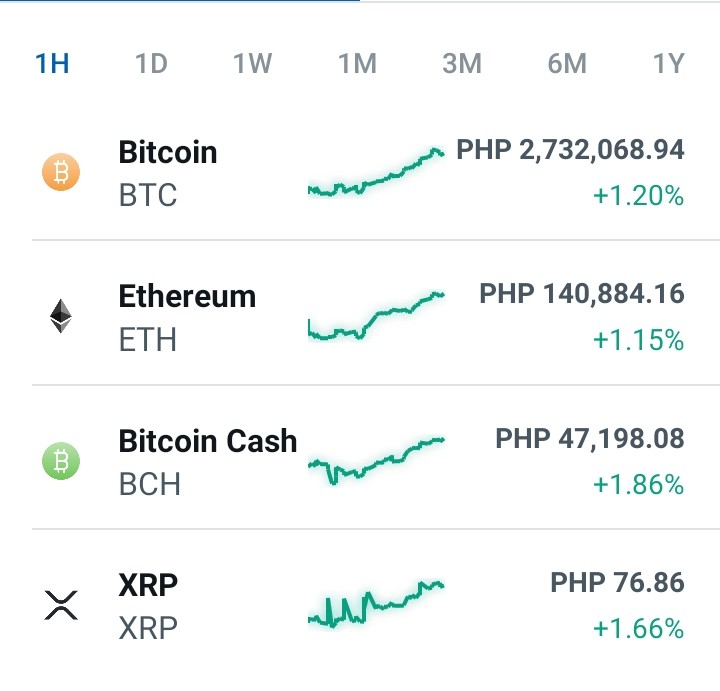This screenshot has height=691, width=720.
Task: Select the 1H time range
Action: coord(52,63)
